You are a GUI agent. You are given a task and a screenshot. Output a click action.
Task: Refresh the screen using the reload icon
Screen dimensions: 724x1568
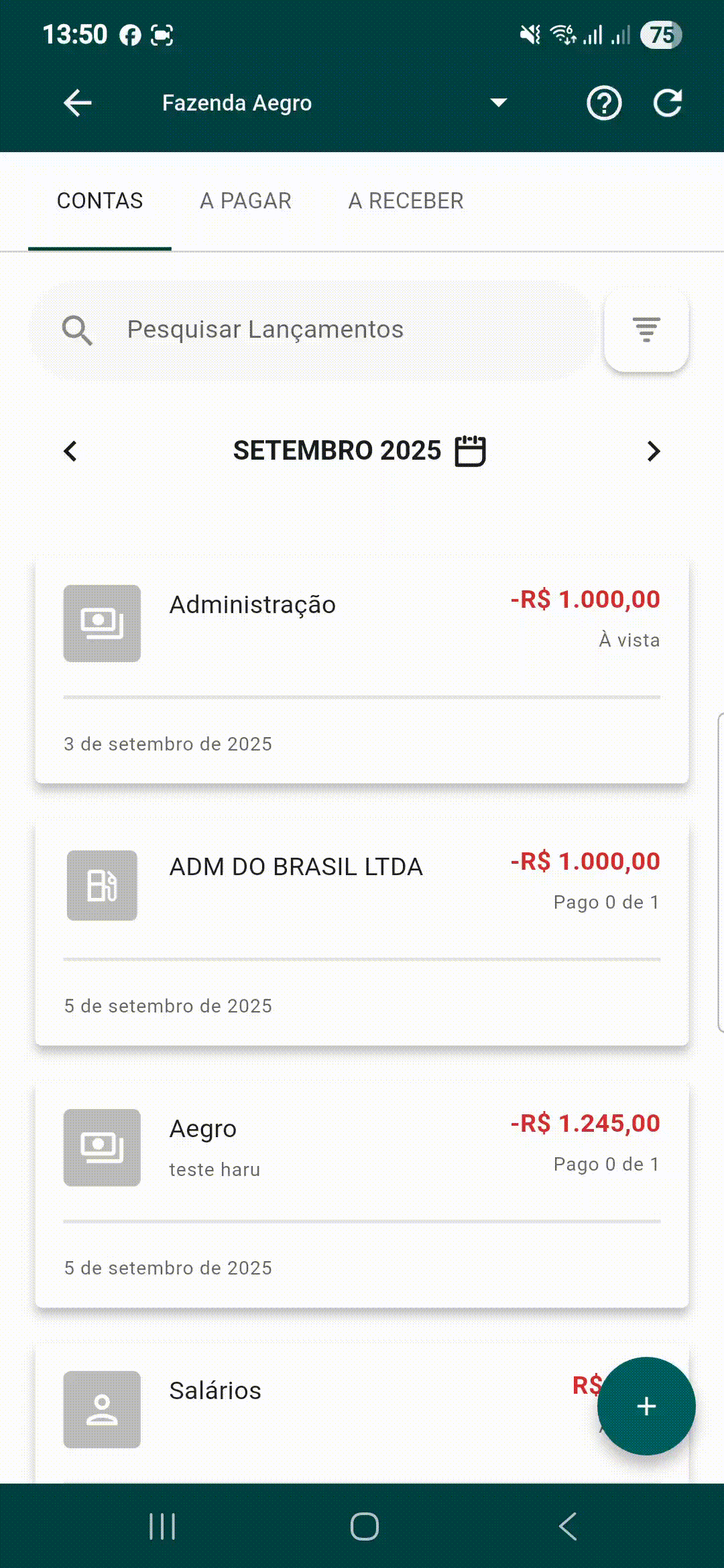click(x=668, y=103)
